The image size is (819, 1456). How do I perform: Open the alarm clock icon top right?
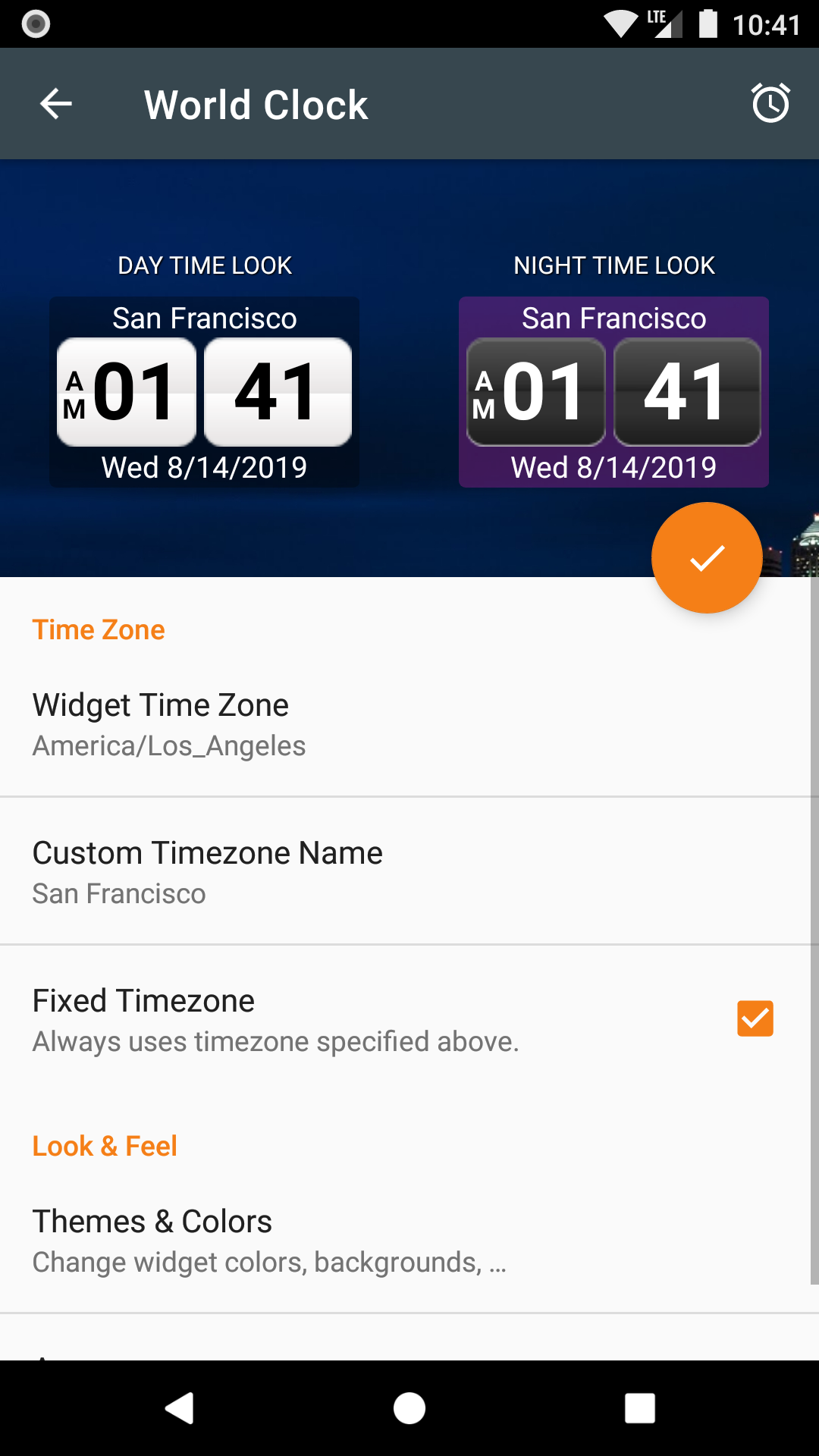pos(768,103)
